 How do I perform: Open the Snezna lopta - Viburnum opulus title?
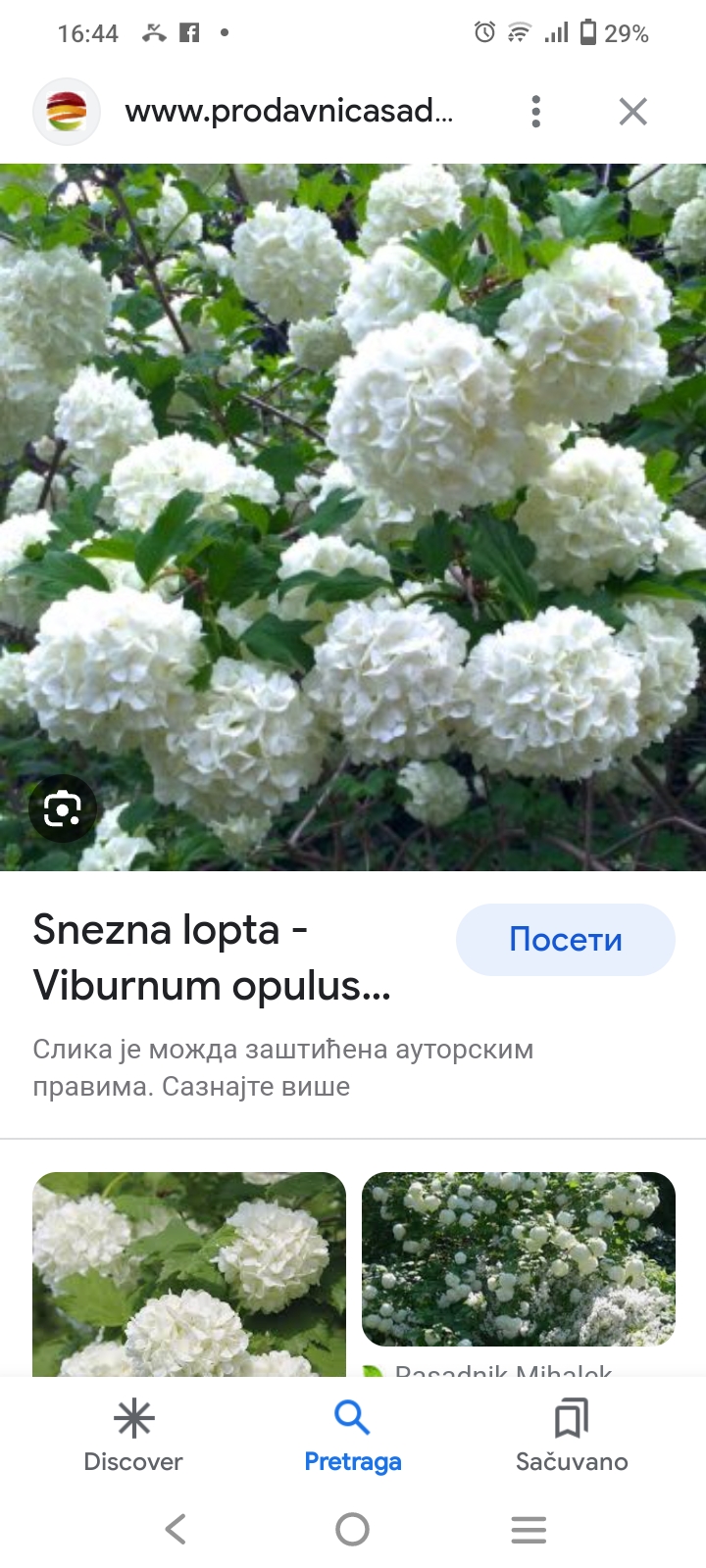pyautogui.click(x=212, y=957)
